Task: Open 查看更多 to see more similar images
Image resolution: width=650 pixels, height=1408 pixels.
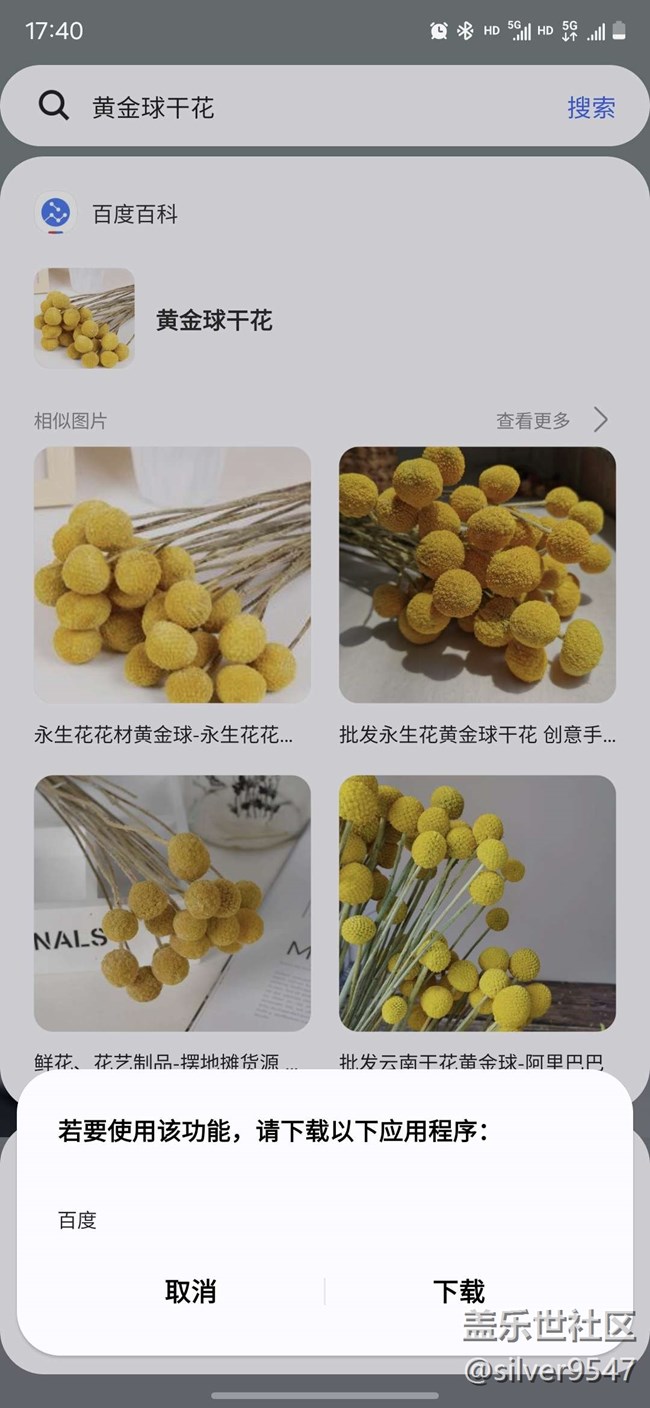Action: [x=552, y=420]
